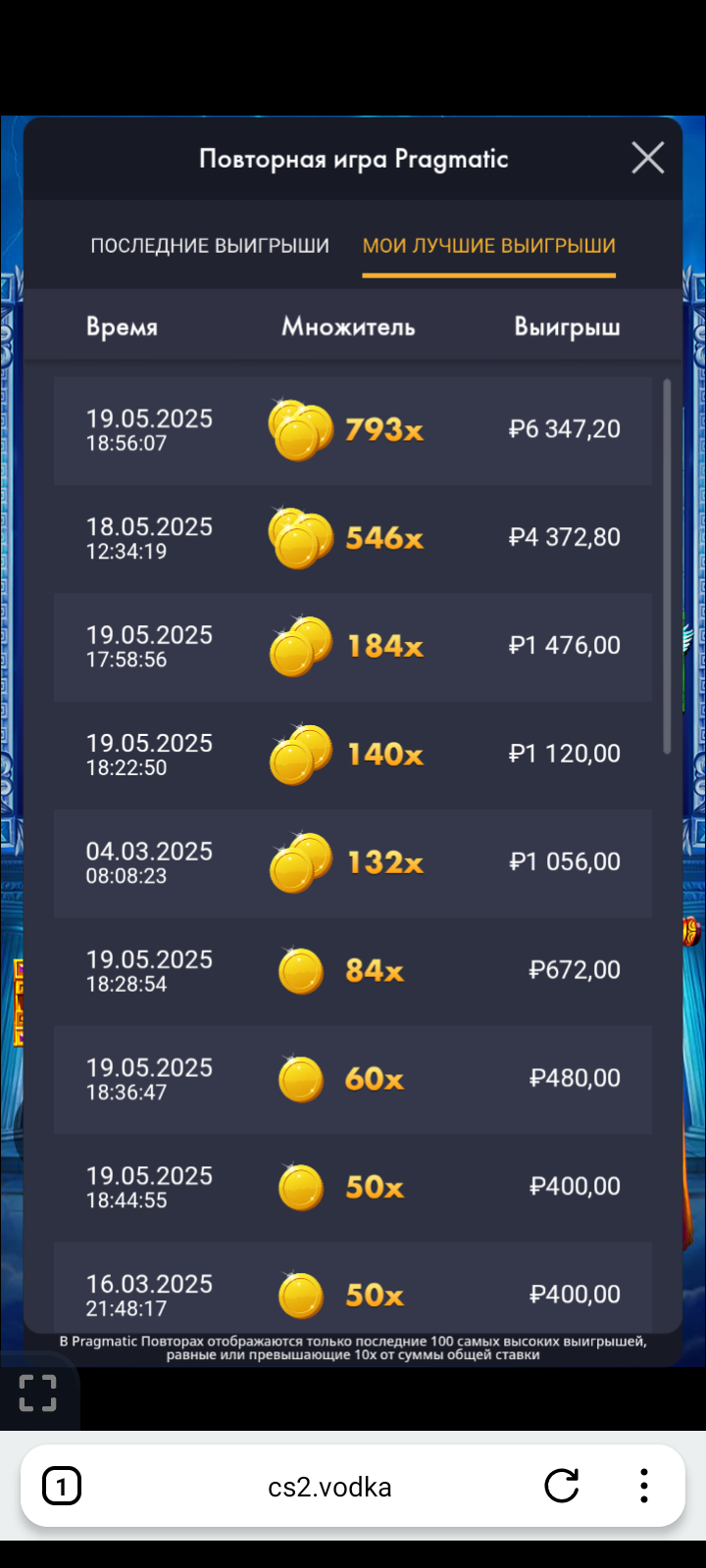Image resolution: width=706 pixels, height=1568 pixels.
Task: Open the 60x win row
Action: (353, 1079)
